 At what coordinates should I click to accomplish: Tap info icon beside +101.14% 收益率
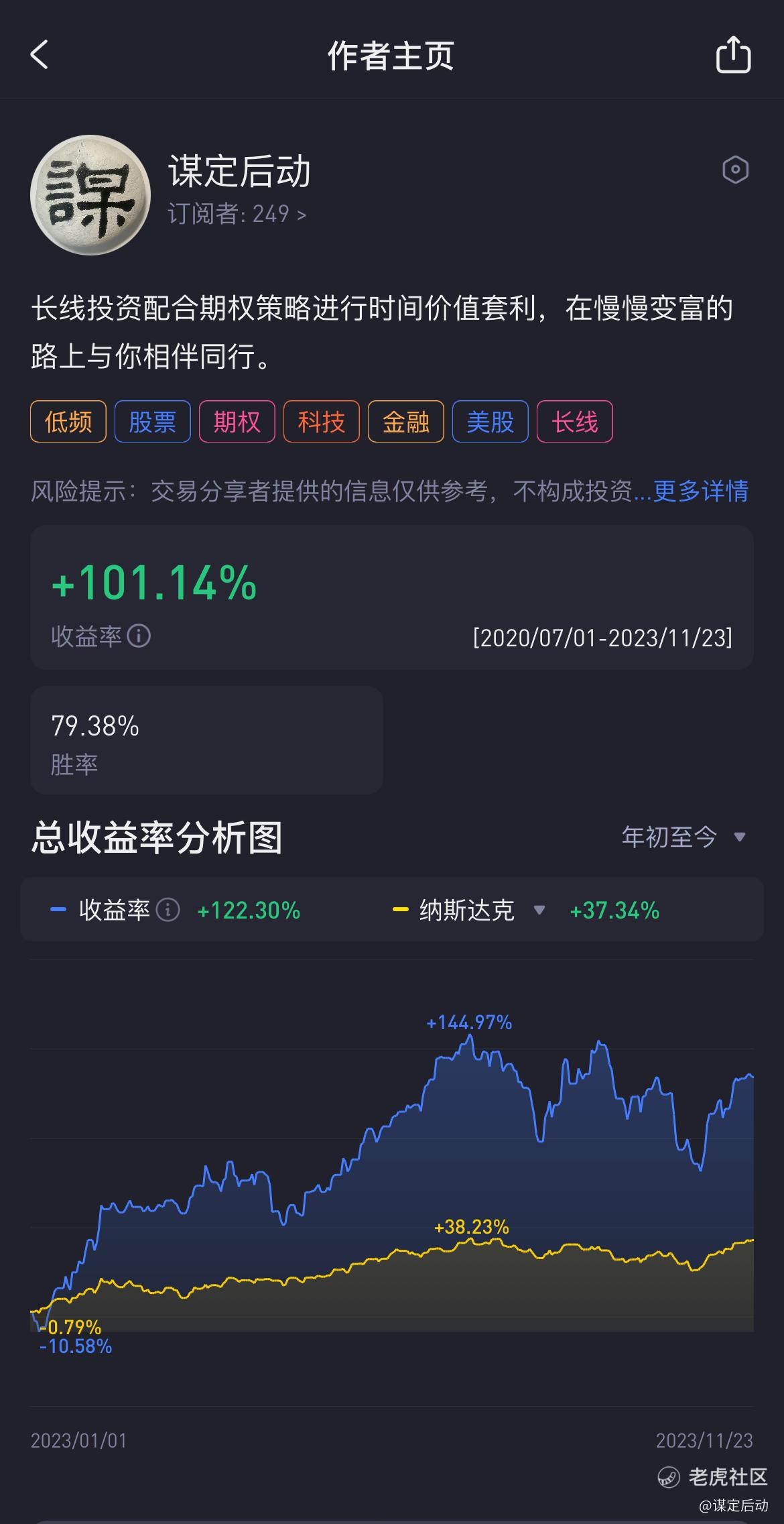(139, 636)
